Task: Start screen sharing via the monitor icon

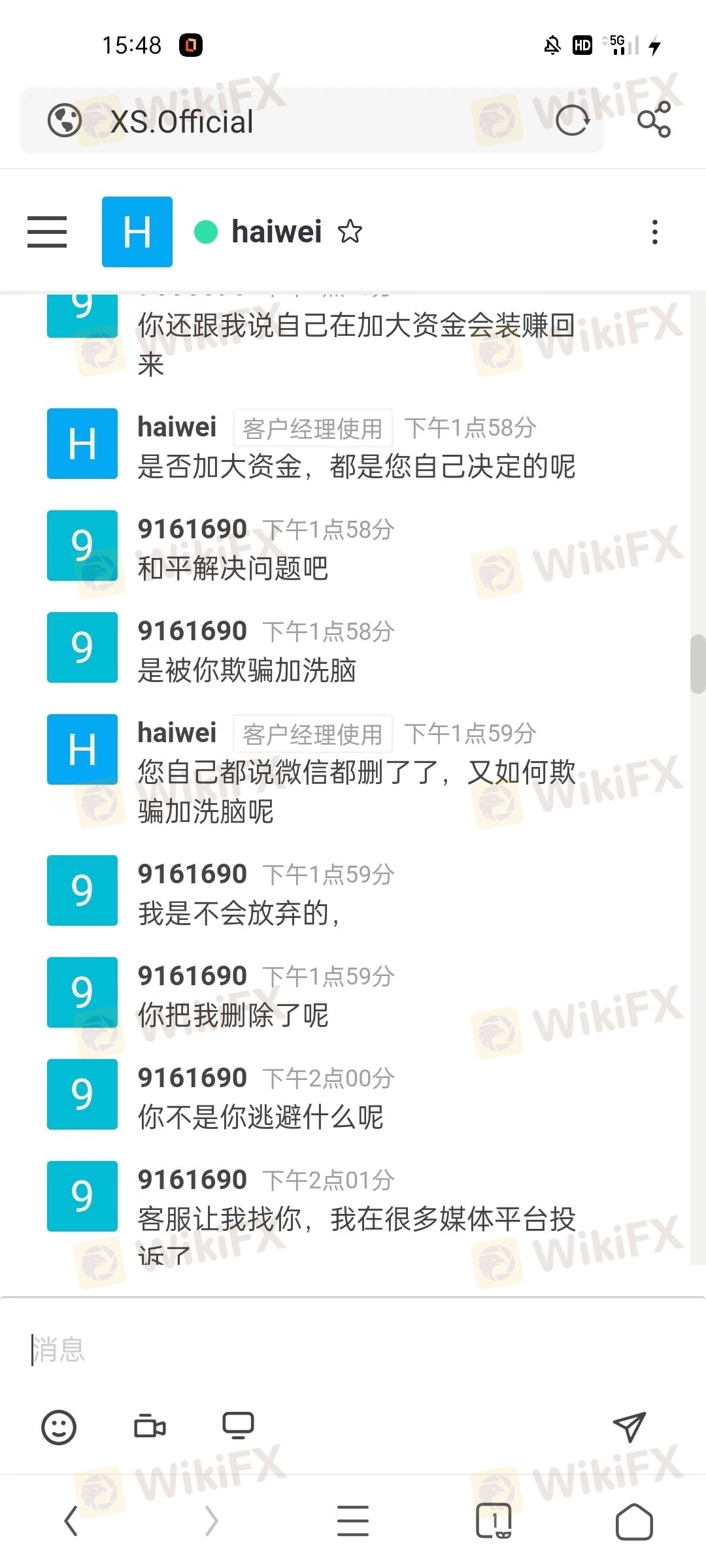Action: click(x=238, y=1426)
